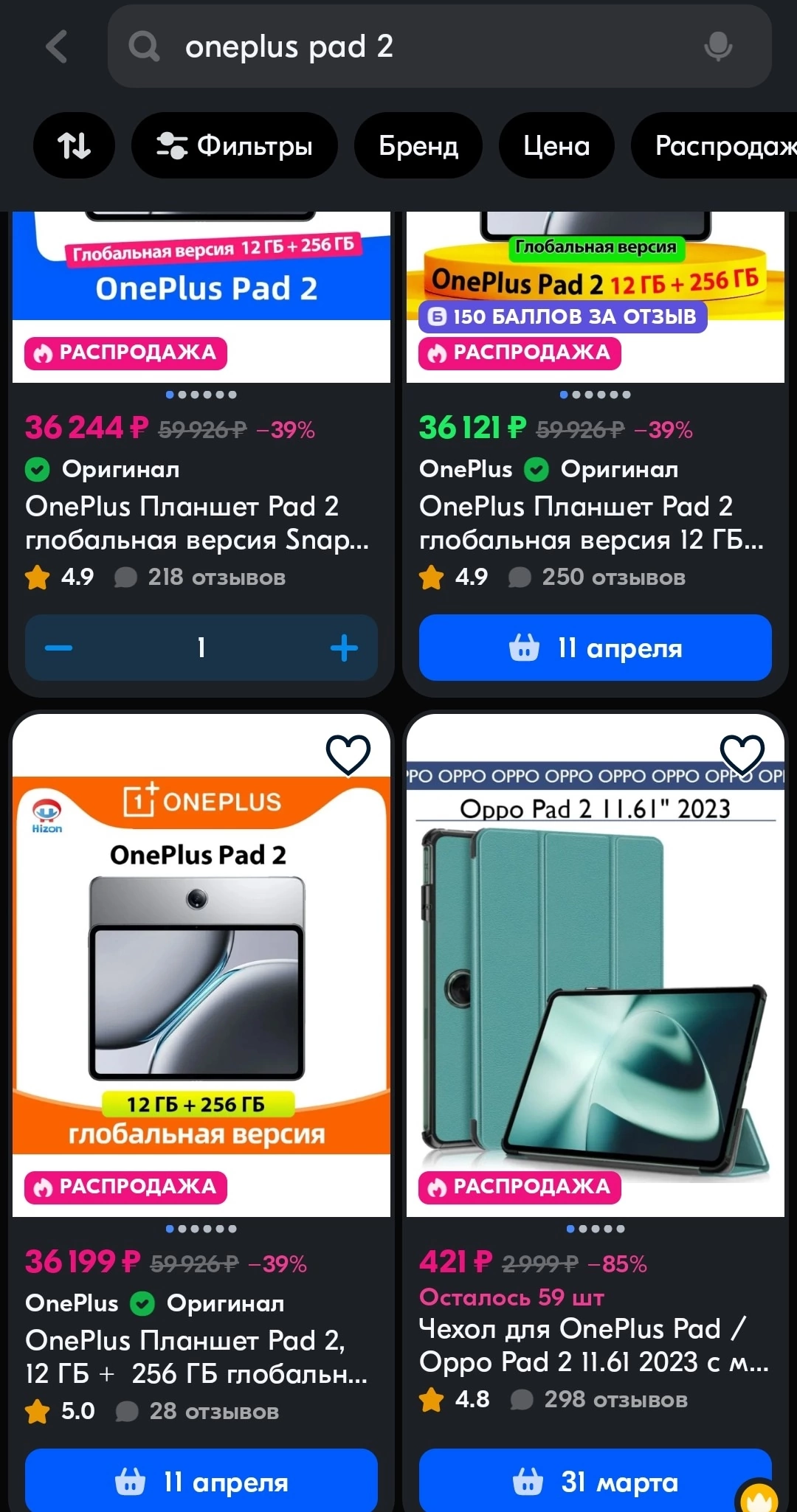Open the Фильтры chip

tap(235, 145)
